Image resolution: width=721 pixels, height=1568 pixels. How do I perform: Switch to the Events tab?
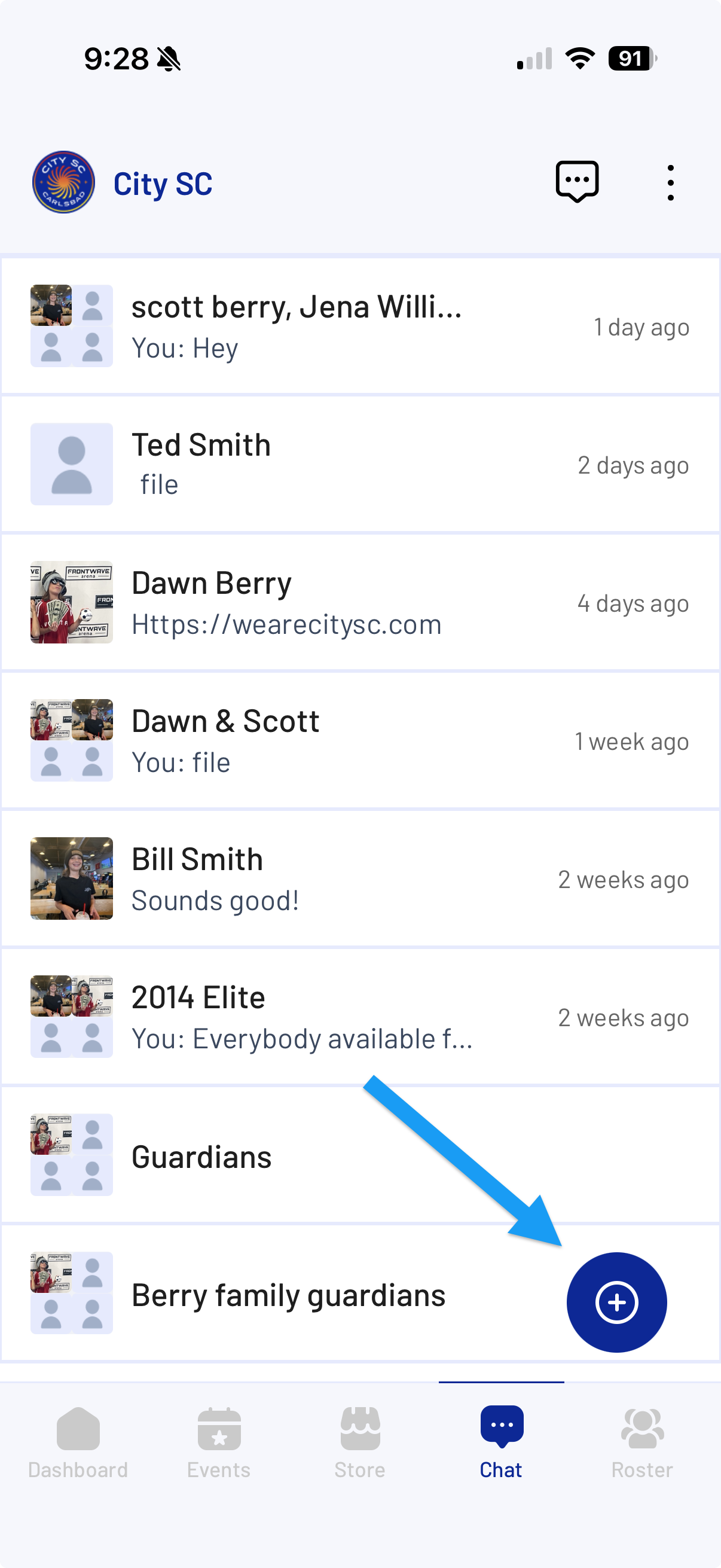tap(219, 1443)
